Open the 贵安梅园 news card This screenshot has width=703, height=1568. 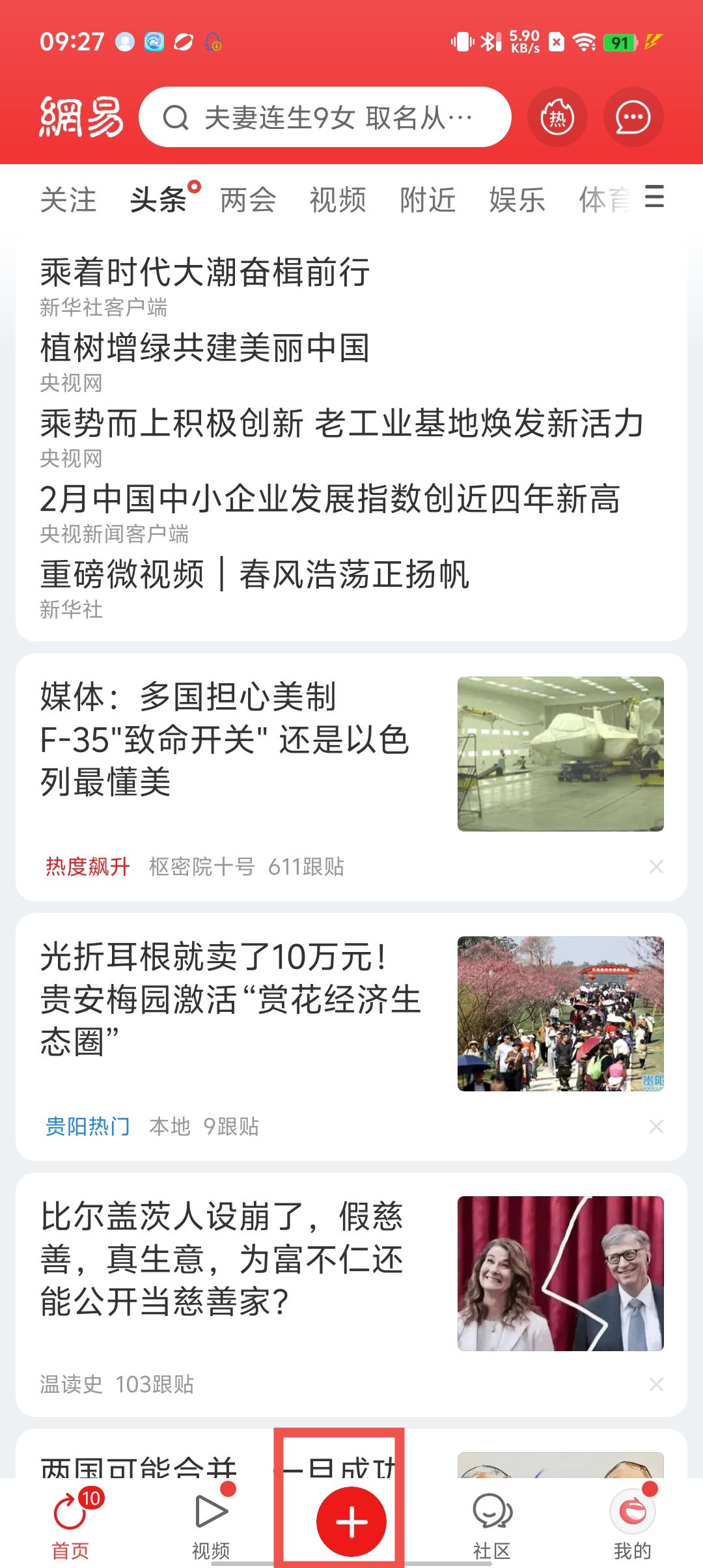pyautogui.click(x=231, y=1000)
